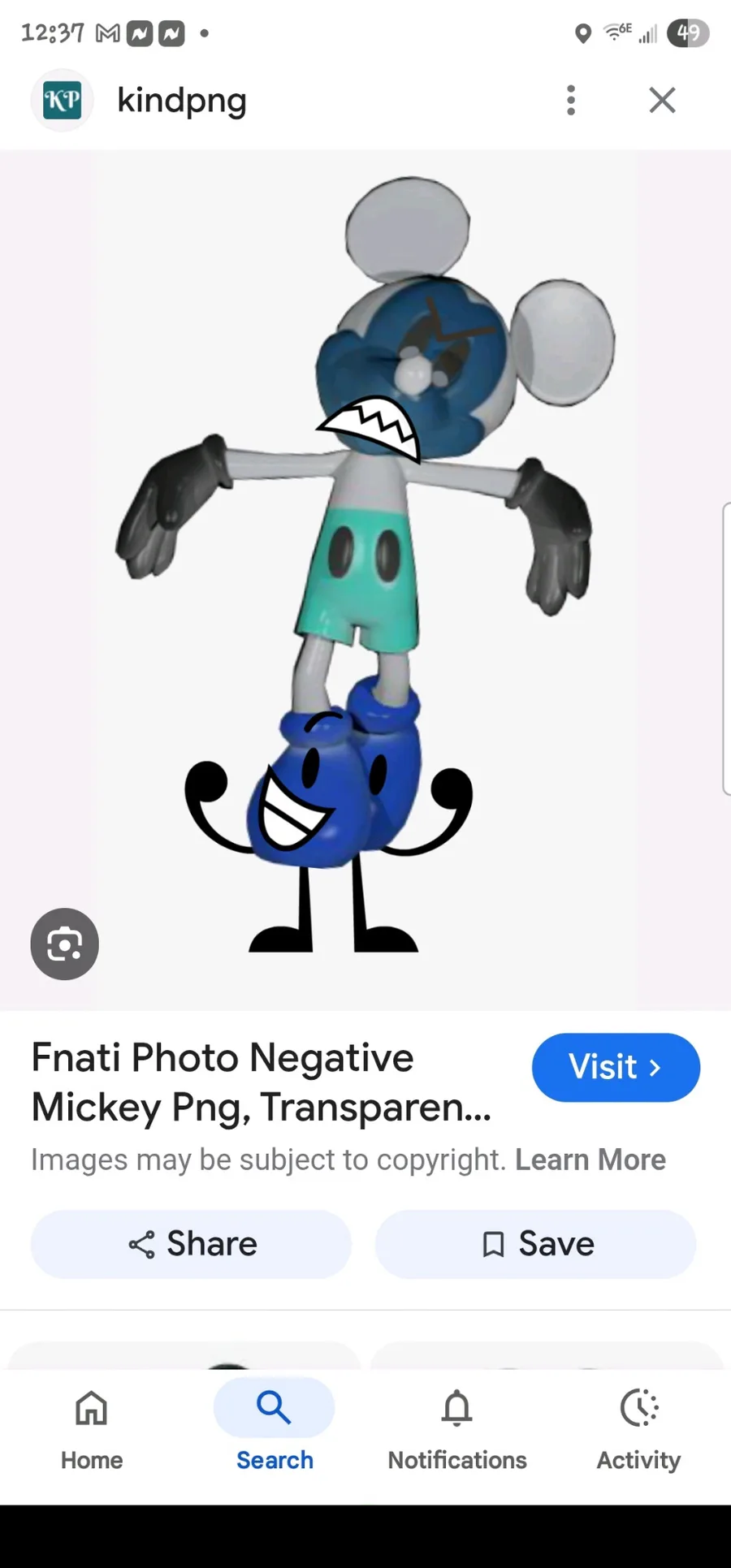Open the kindpng site header
Viewport: 731px width, 1568px height.
[181, 100]
